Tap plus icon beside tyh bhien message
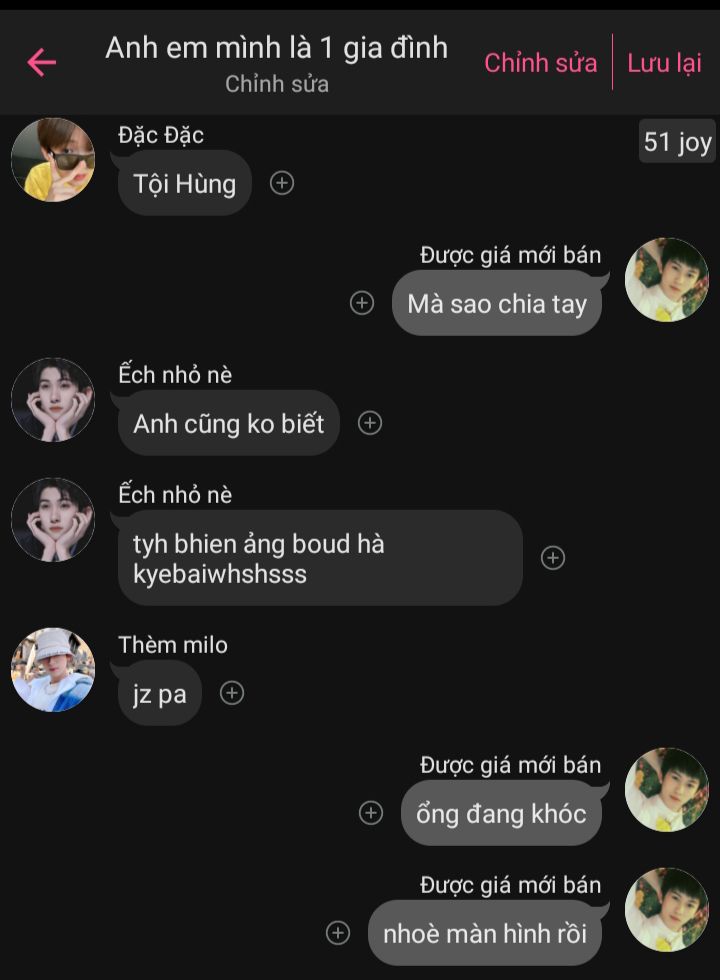720x980 pixels. [553, 558]
